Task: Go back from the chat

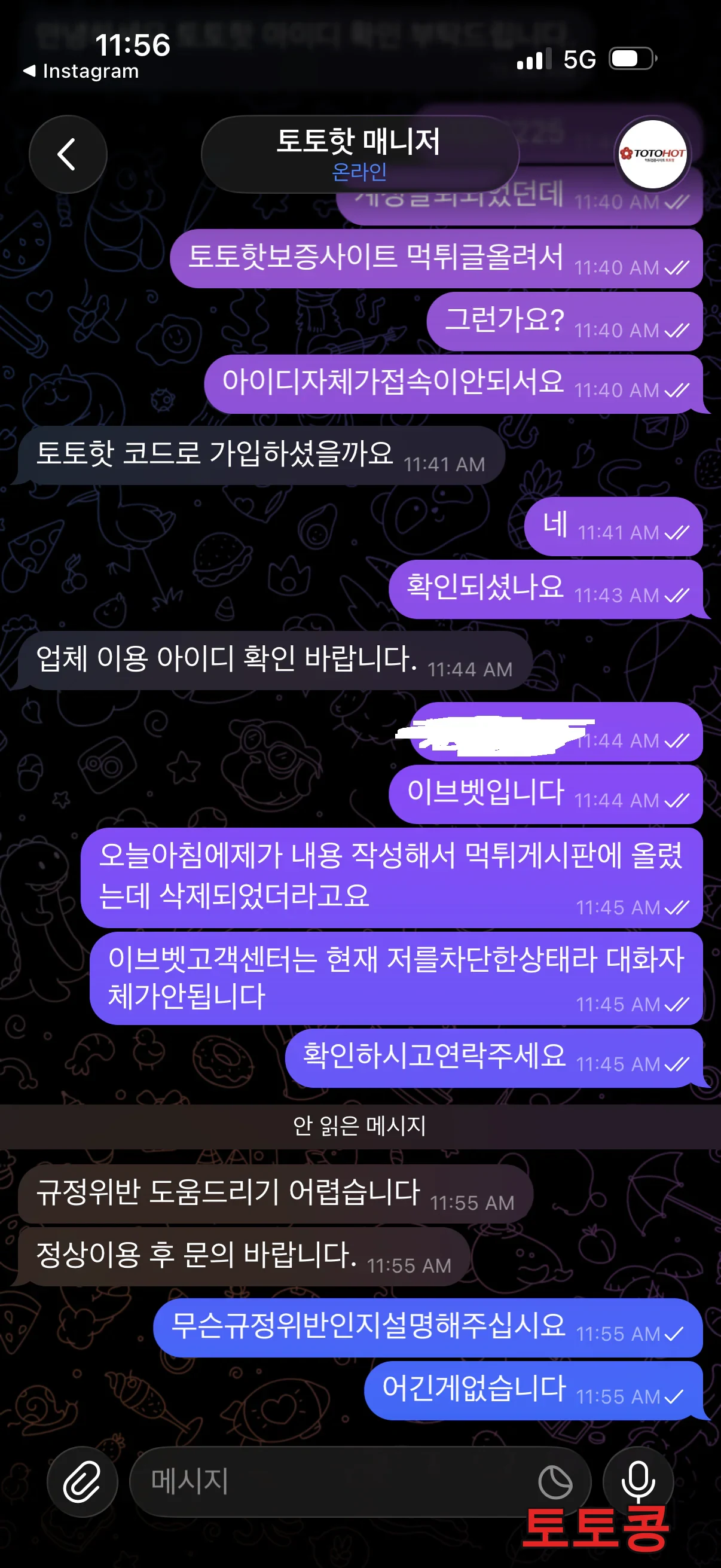Action: (x=68, y=154)
